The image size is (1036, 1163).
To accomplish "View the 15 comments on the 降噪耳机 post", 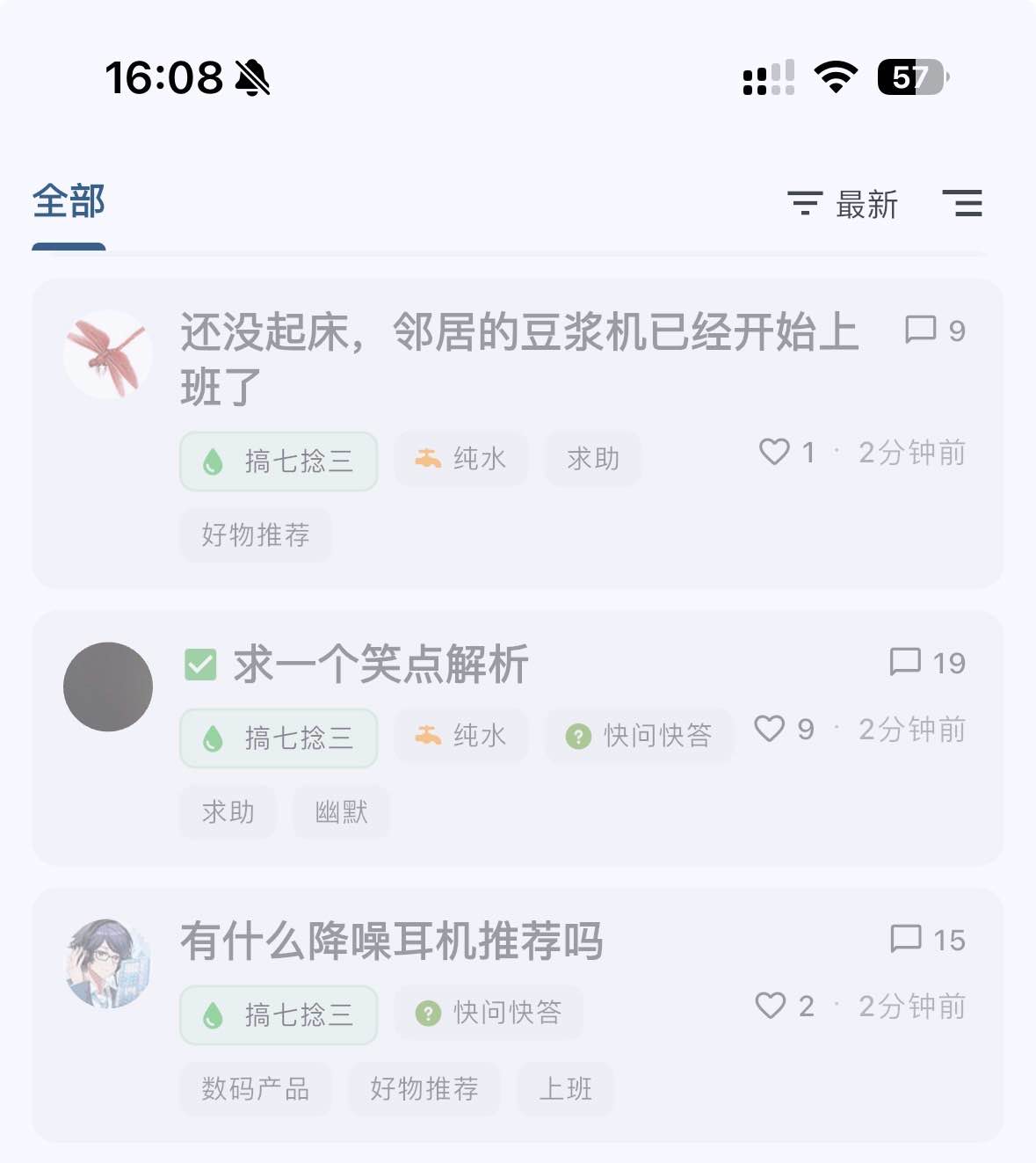I will tap(927, 940).
